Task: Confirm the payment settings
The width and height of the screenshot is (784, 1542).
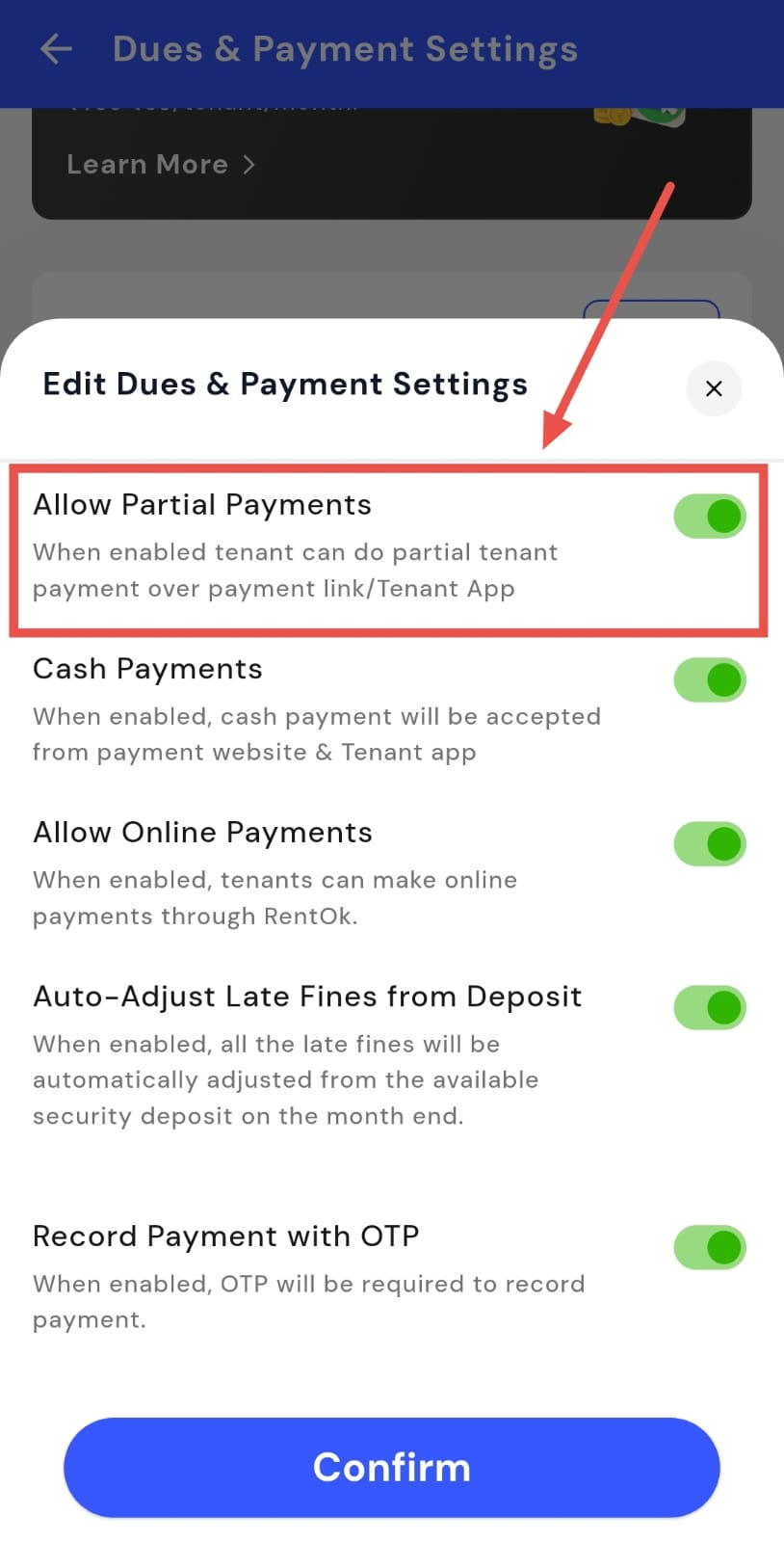Action: click(392, 1467)
